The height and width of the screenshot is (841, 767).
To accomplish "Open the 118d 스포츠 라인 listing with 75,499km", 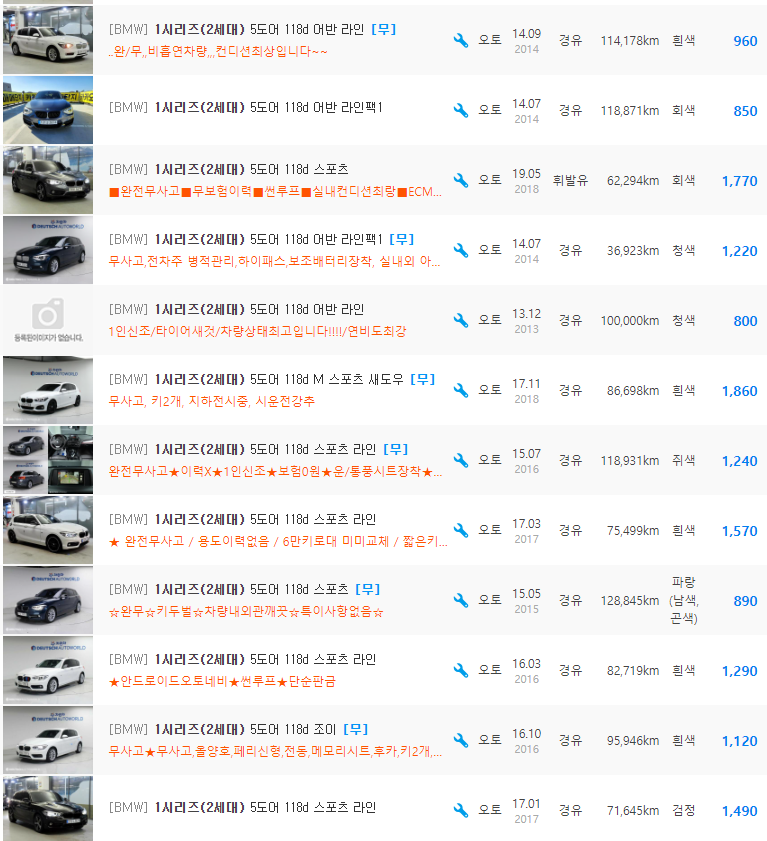I will tap(263, 519).
